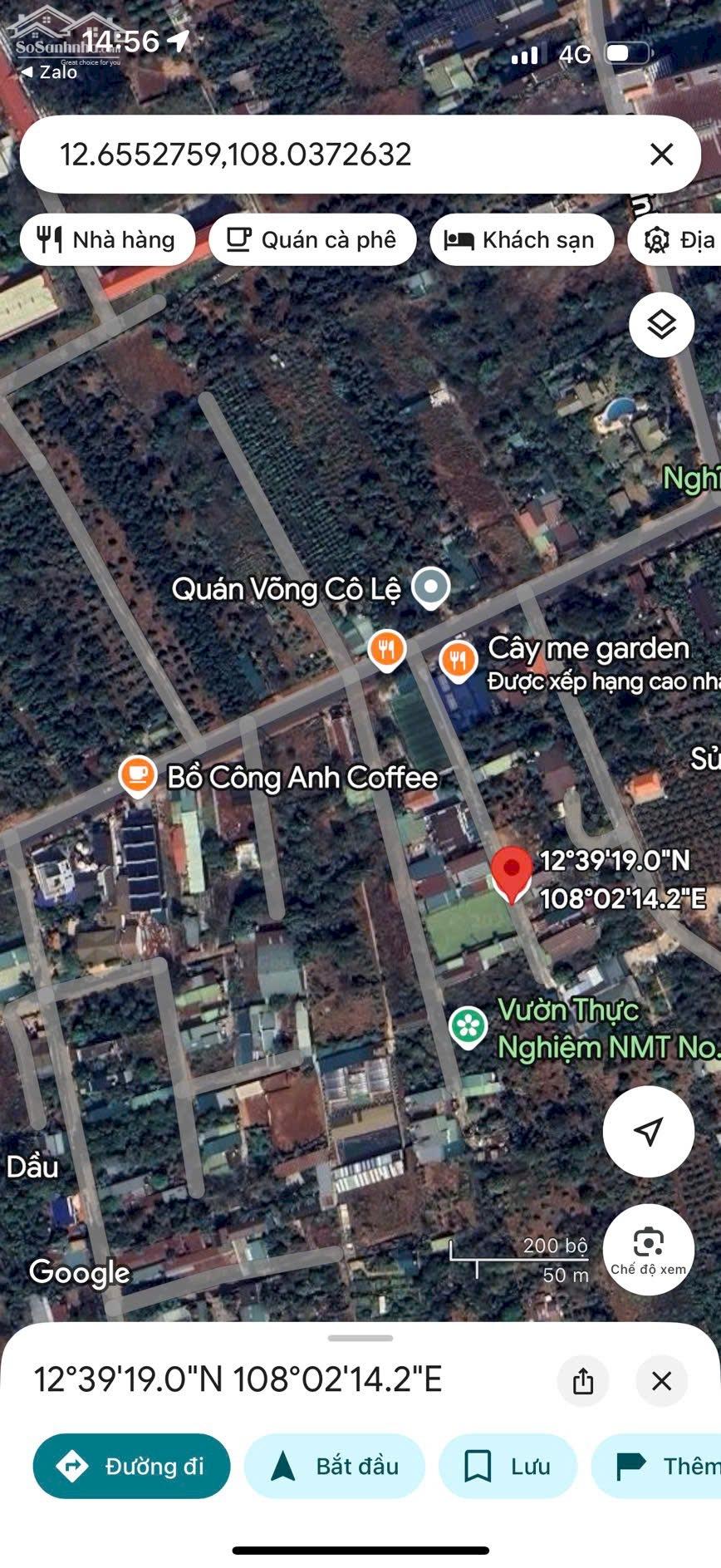721x1568 pixels.
Task: Open the map layers button
Action: click(661, 325)
